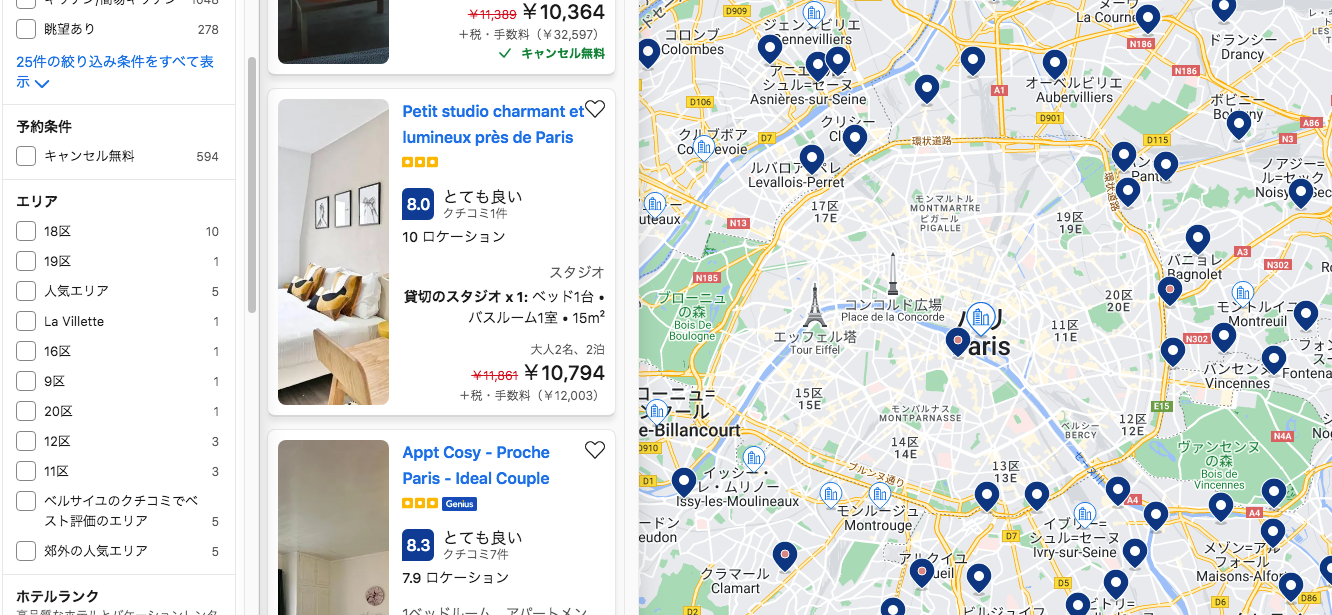The image size is (1332, 615).
Task: Tick the 19区 area filter
Action: (26, 261)
